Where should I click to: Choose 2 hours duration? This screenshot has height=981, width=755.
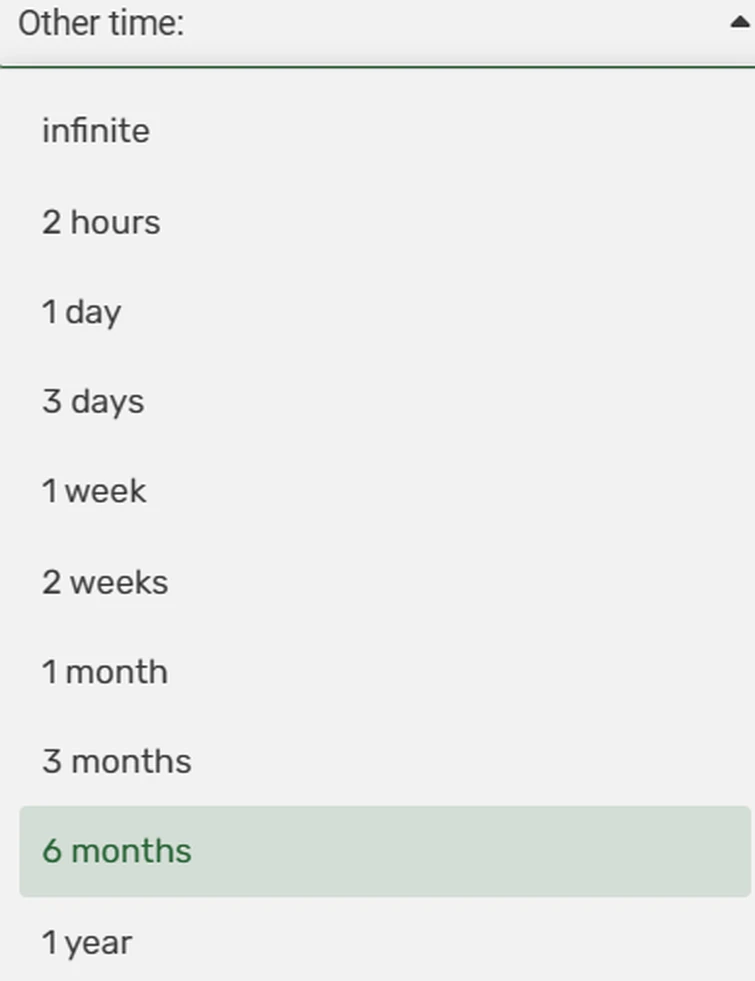pyautogui.click(x=101, y=222)
